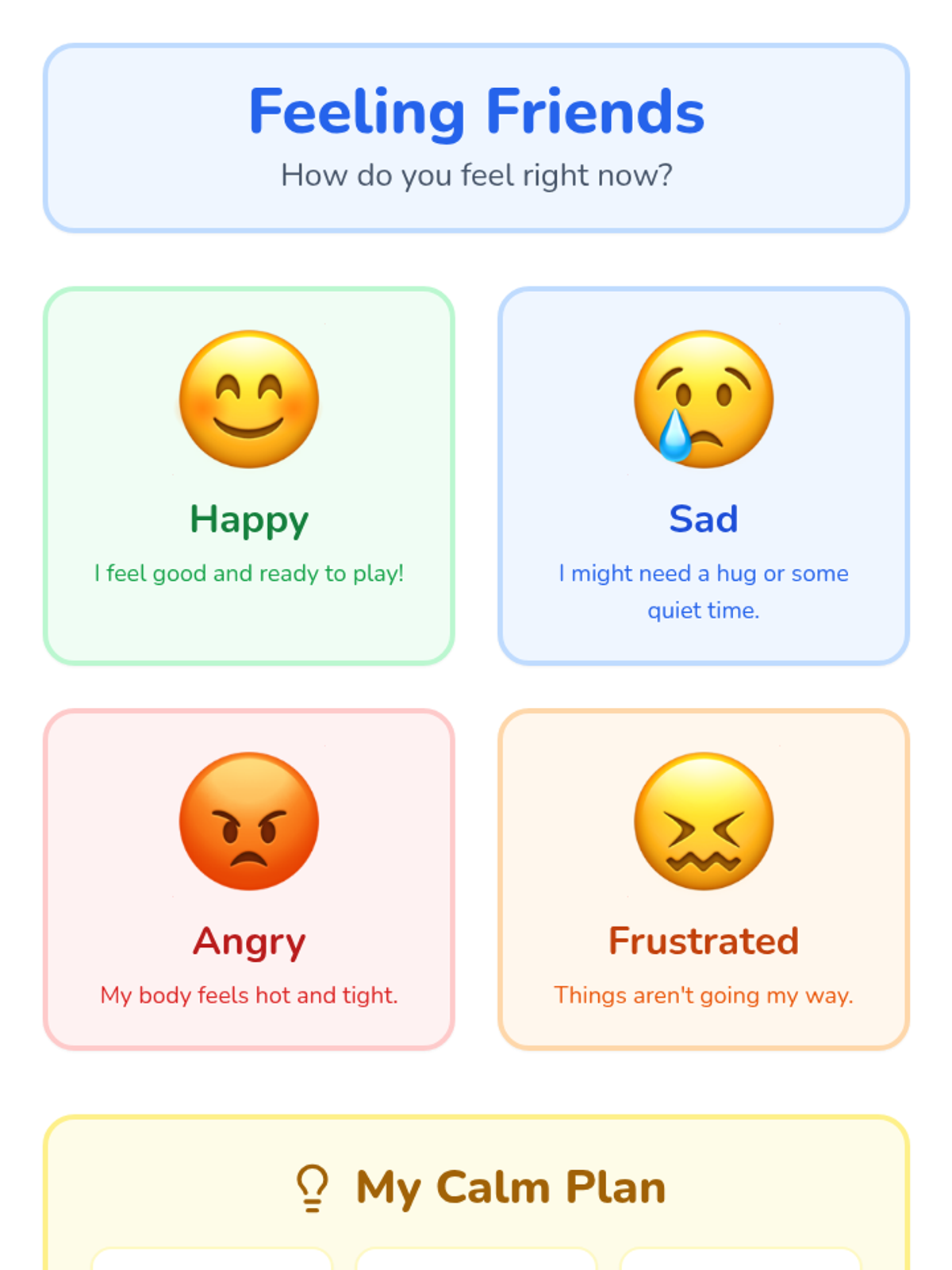Select the Happy feeling card
The width and height of the screenshot is (952, 1270).
[248, 475]
